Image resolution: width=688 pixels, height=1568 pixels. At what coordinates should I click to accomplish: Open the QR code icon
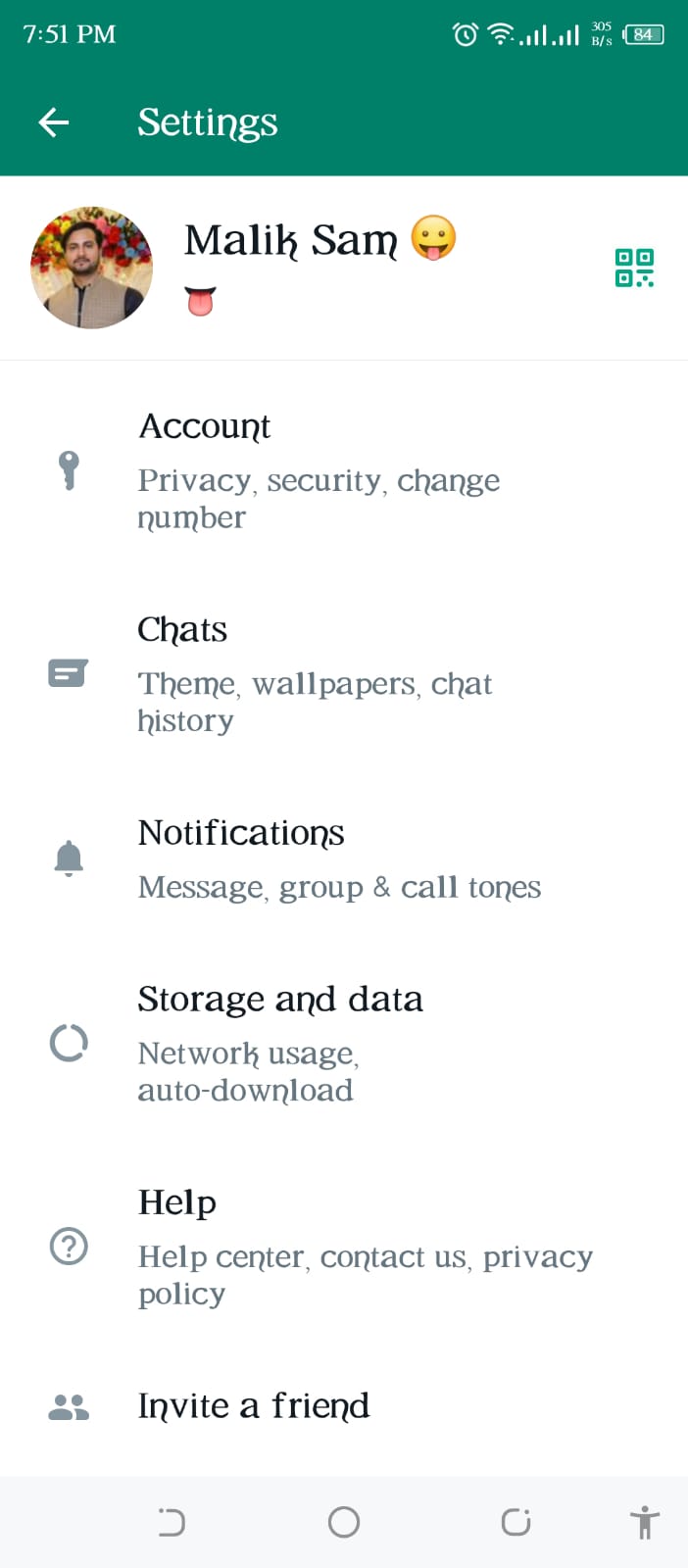pyautogui.click(x=634, y=268)
